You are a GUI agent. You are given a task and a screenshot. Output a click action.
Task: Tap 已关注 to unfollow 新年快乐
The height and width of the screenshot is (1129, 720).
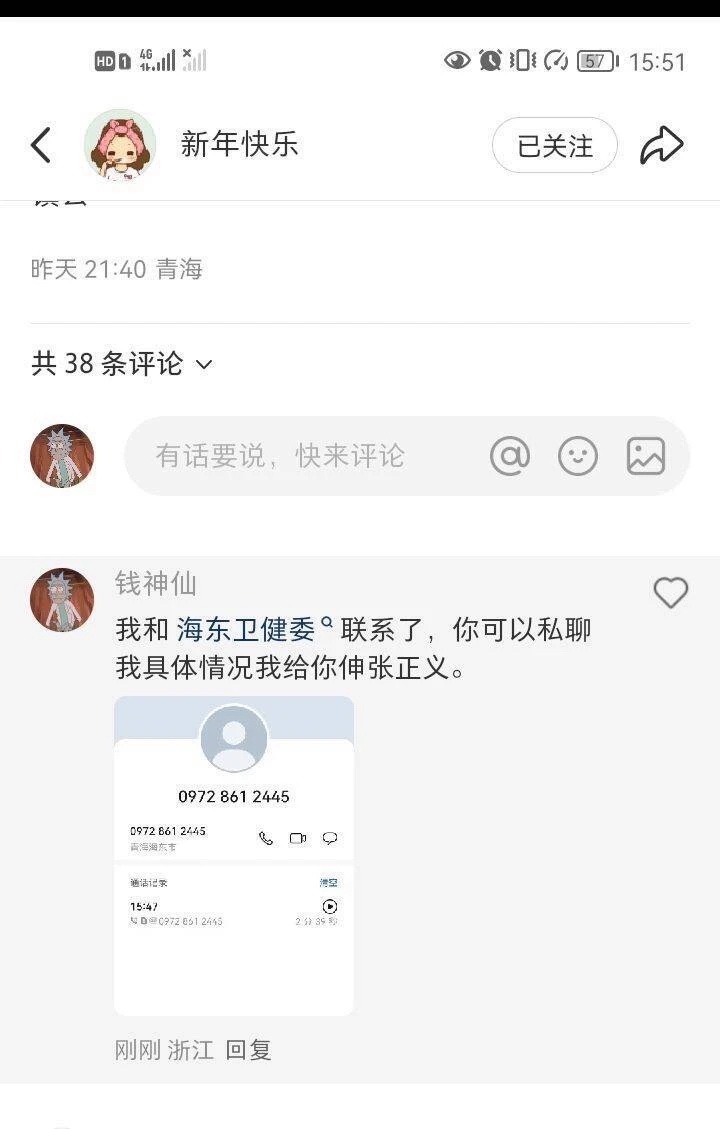coord(554,144)
